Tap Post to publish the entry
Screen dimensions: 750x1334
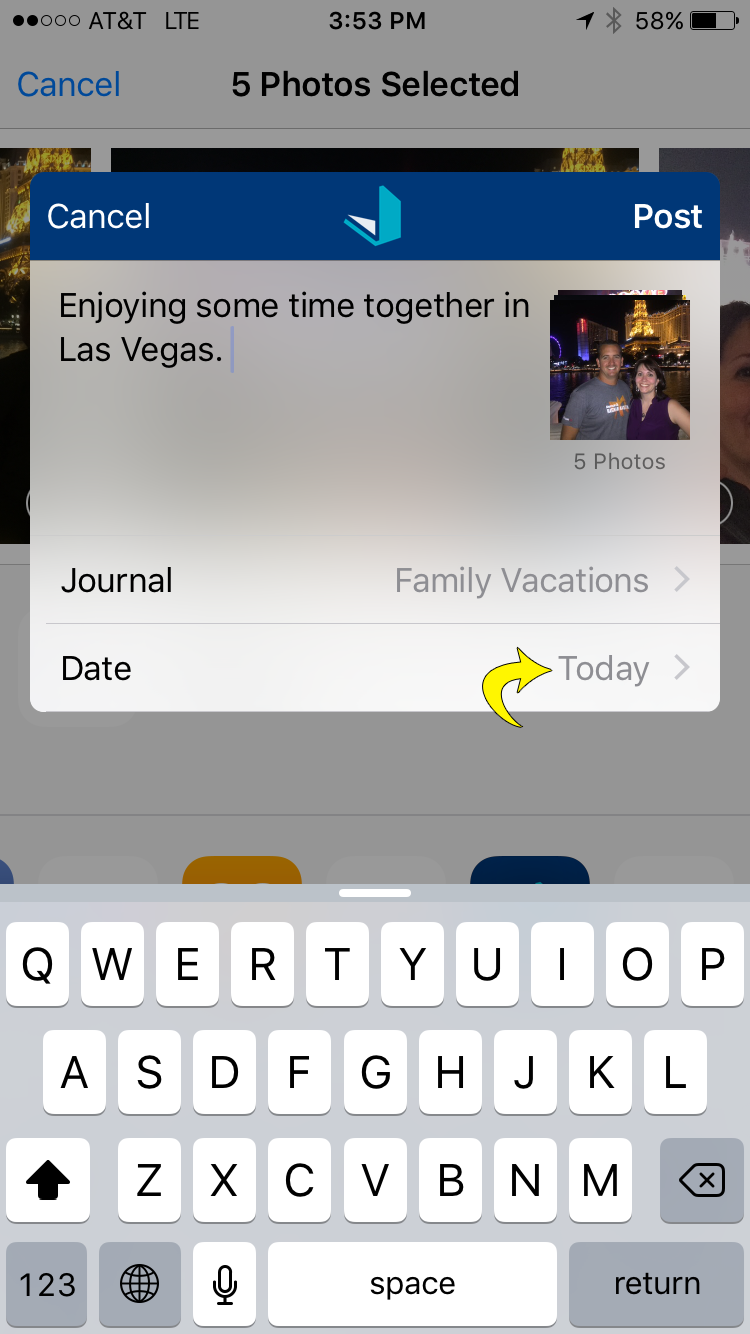pyautogui.click(x=667, y=216)
